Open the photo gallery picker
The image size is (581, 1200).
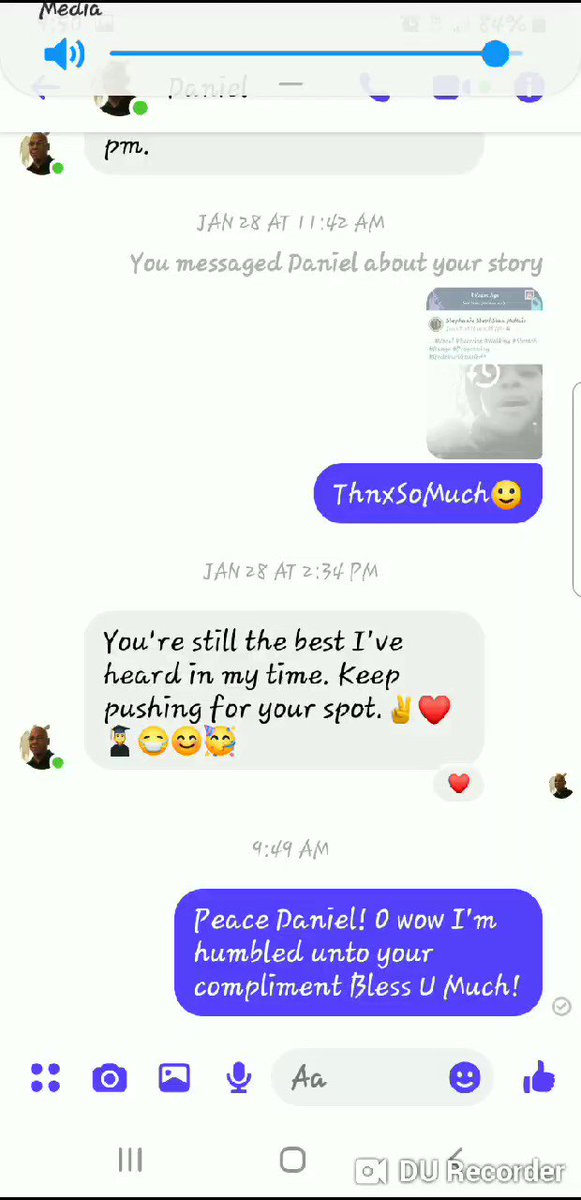coord(174,1077)
